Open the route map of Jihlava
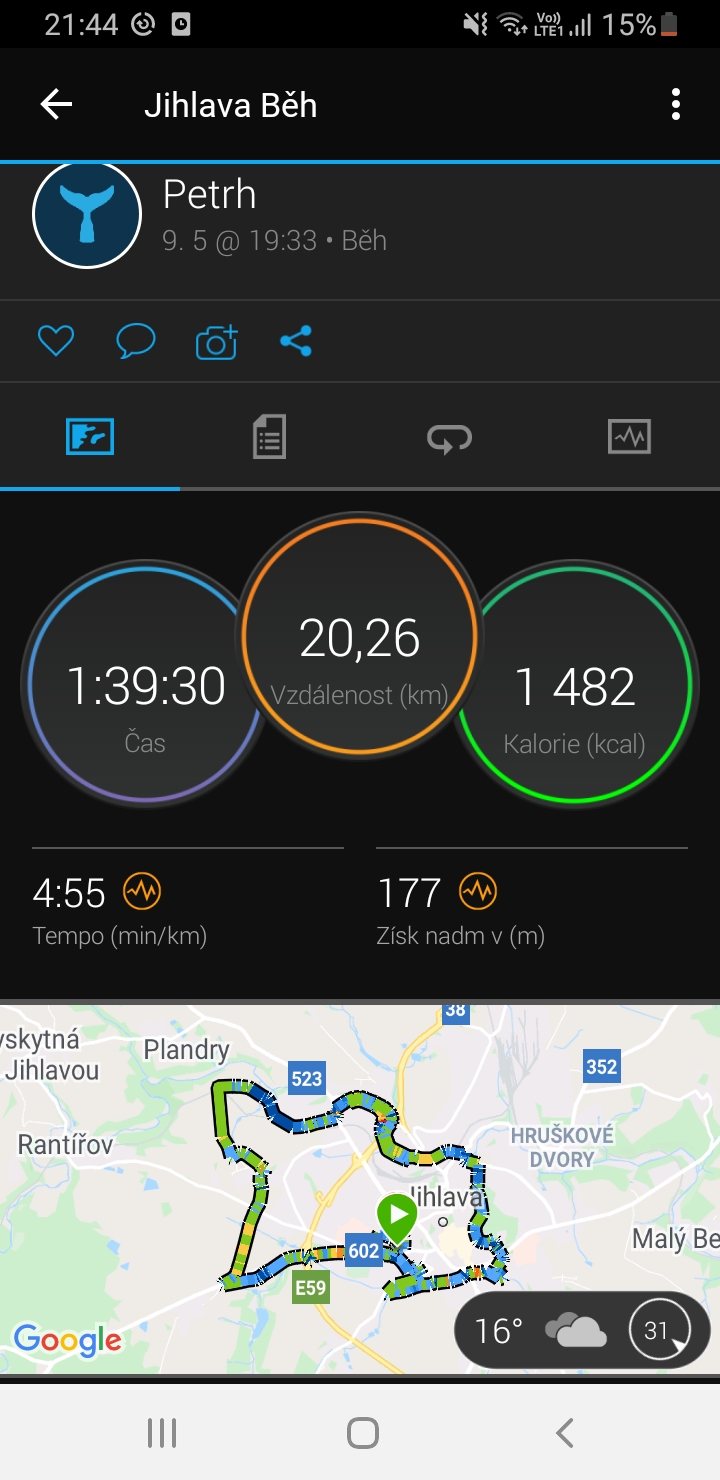Screen dimensions: 720x1480 pos(360,1190)
